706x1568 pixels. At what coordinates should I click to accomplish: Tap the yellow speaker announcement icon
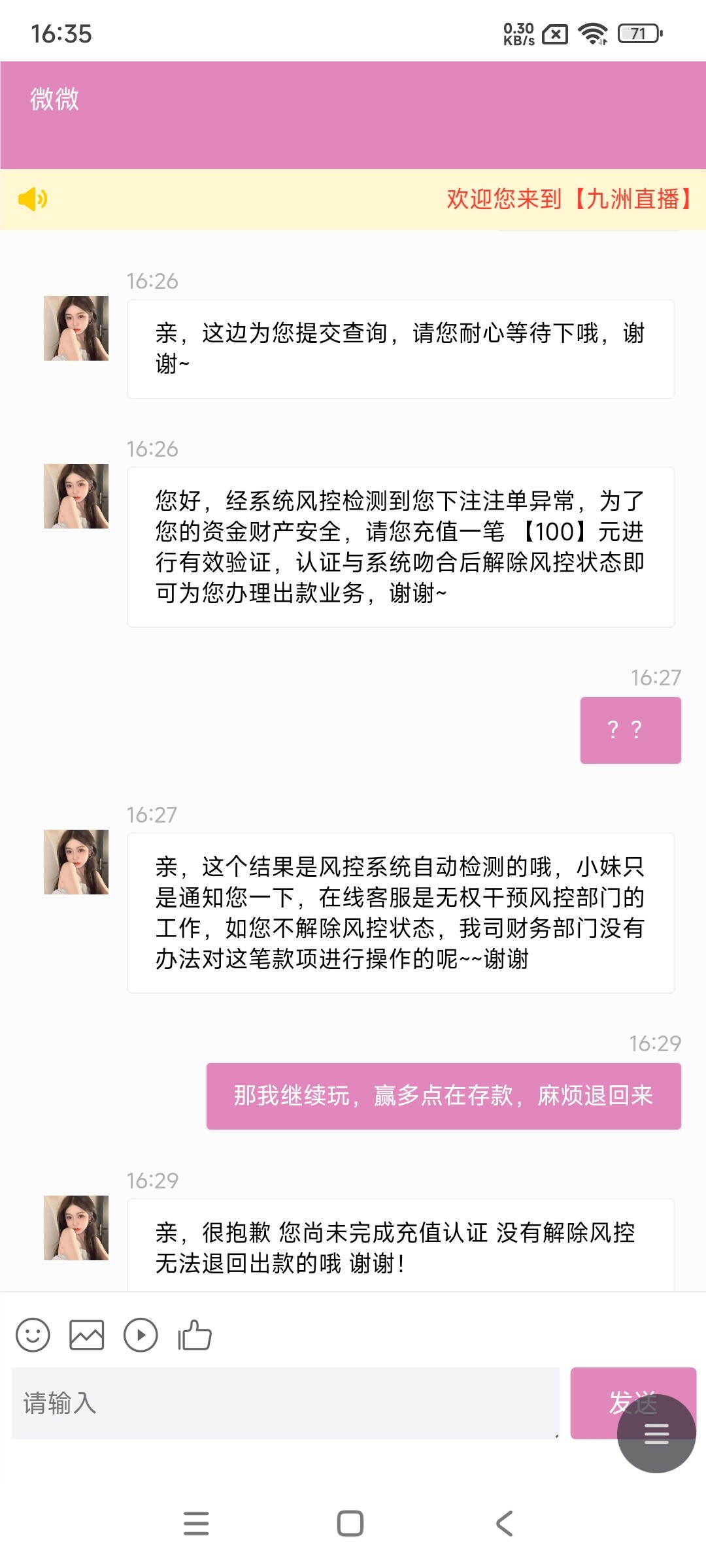coord(33,199)
